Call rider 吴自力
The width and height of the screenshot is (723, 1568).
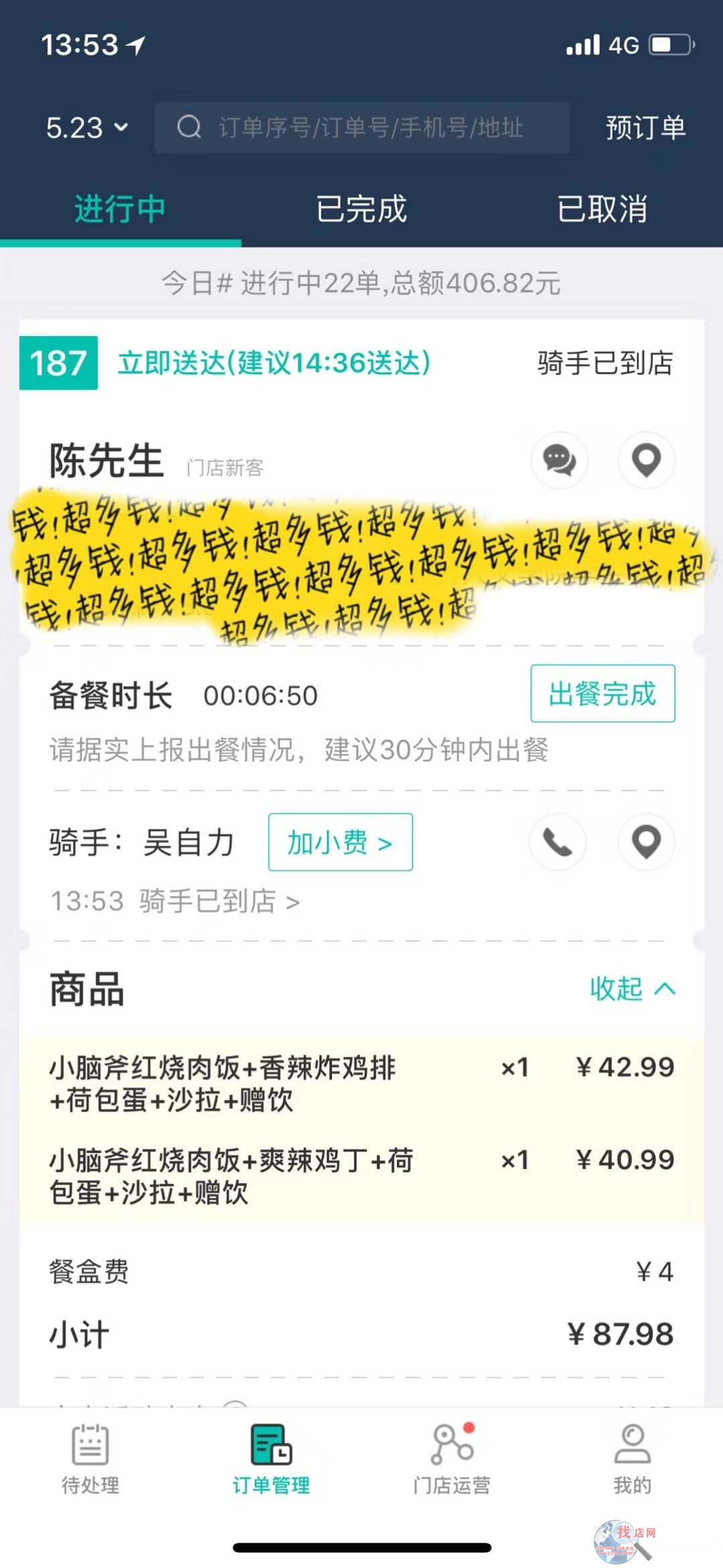558,842
